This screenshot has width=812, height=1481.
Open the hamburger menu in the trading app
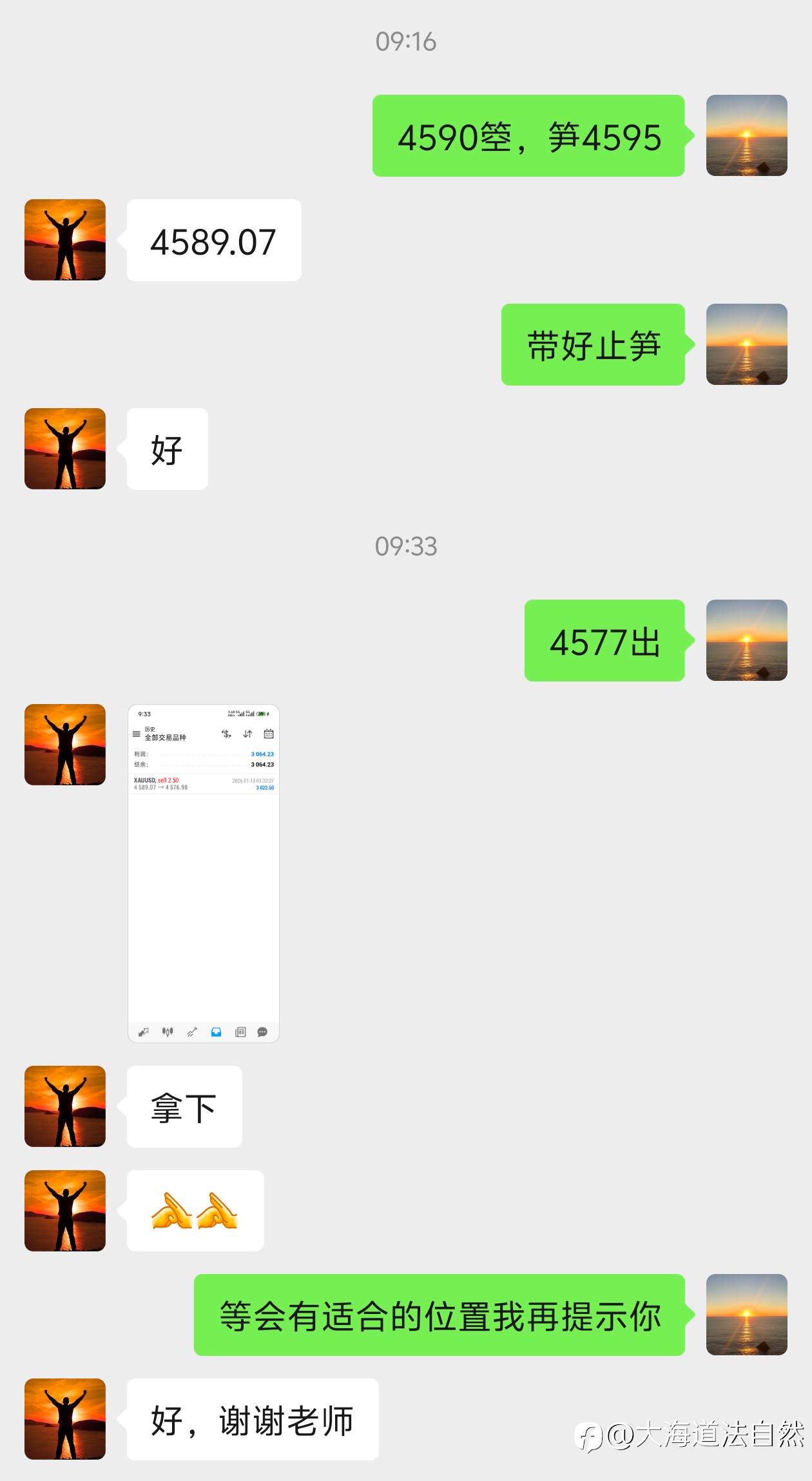point(137,733)
